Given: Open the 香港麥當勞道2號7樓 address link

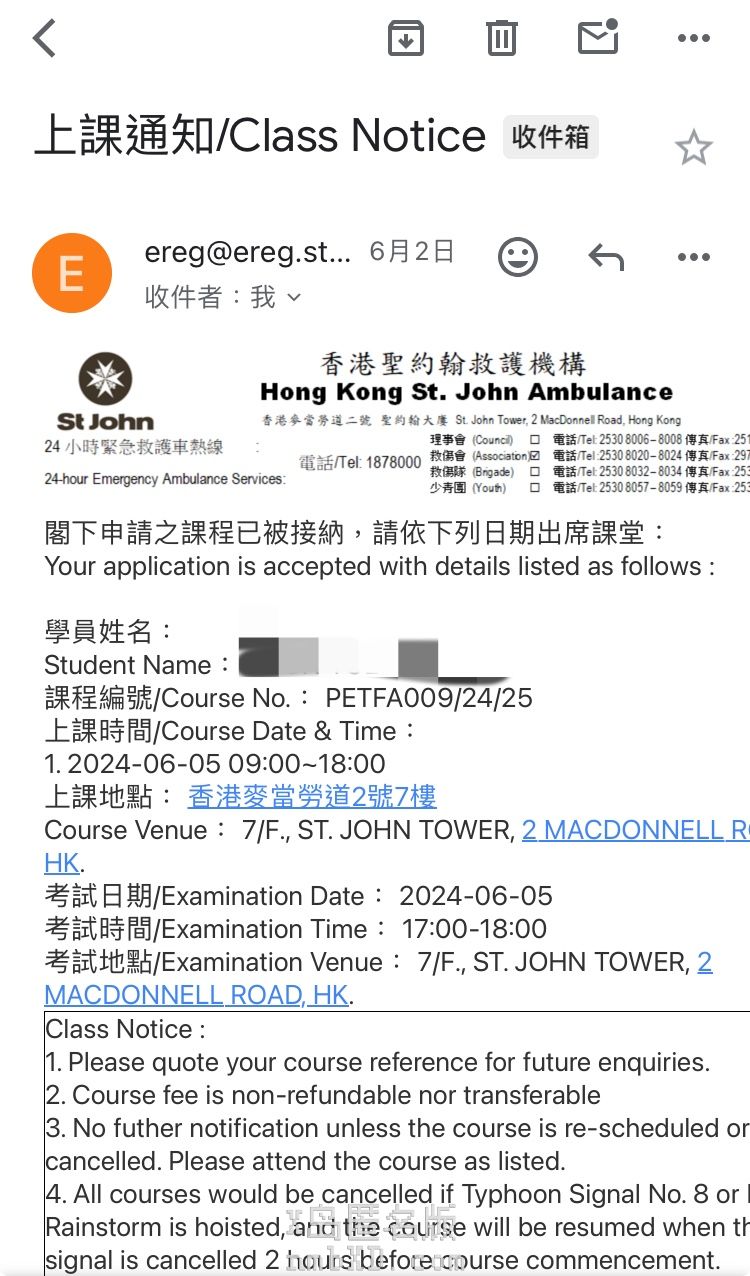Looking at the screenshot, I should [312, 797].
